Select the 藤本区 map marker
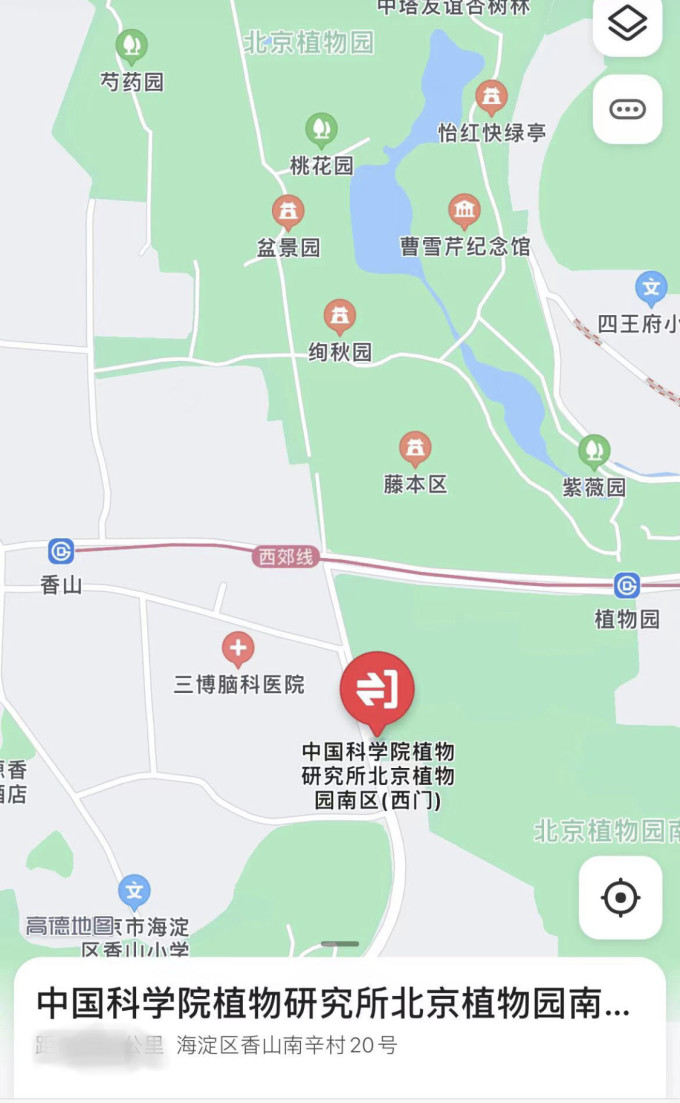This screenshot has height=1103, width=680. [x=415, y=449]
